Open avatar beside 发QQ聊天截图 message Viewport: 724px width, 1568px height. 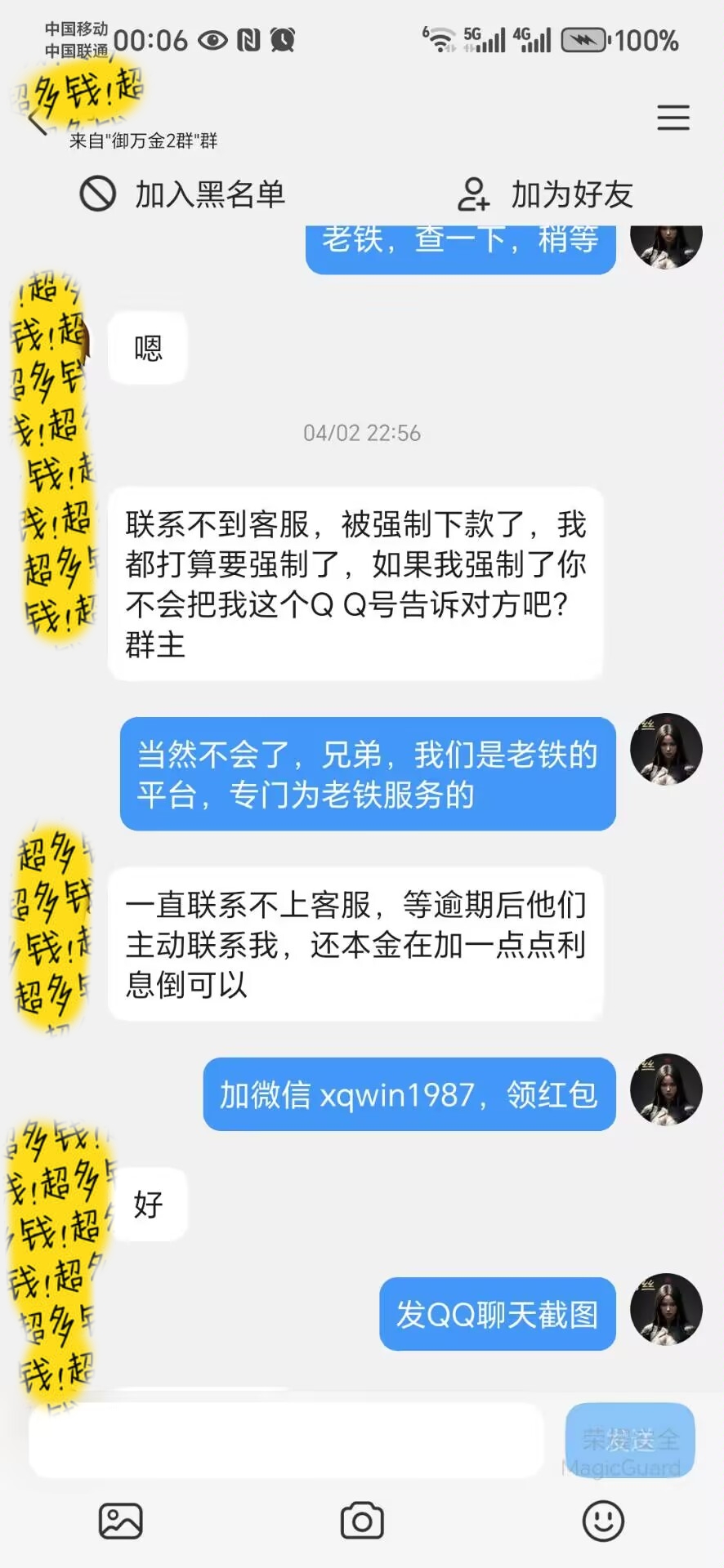(666, 1310)
